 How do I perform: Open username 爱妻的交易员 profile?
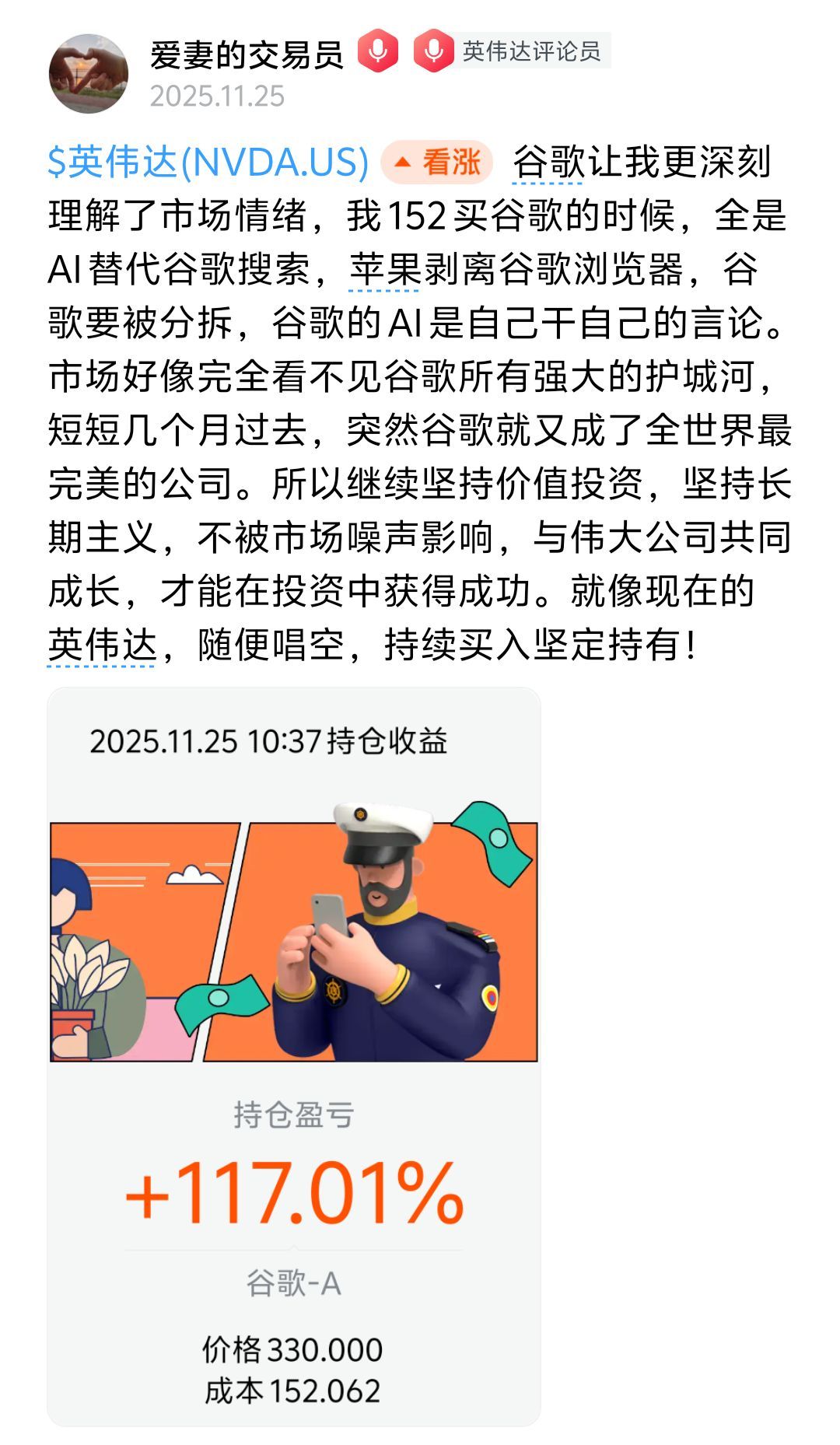click(247, 54)
